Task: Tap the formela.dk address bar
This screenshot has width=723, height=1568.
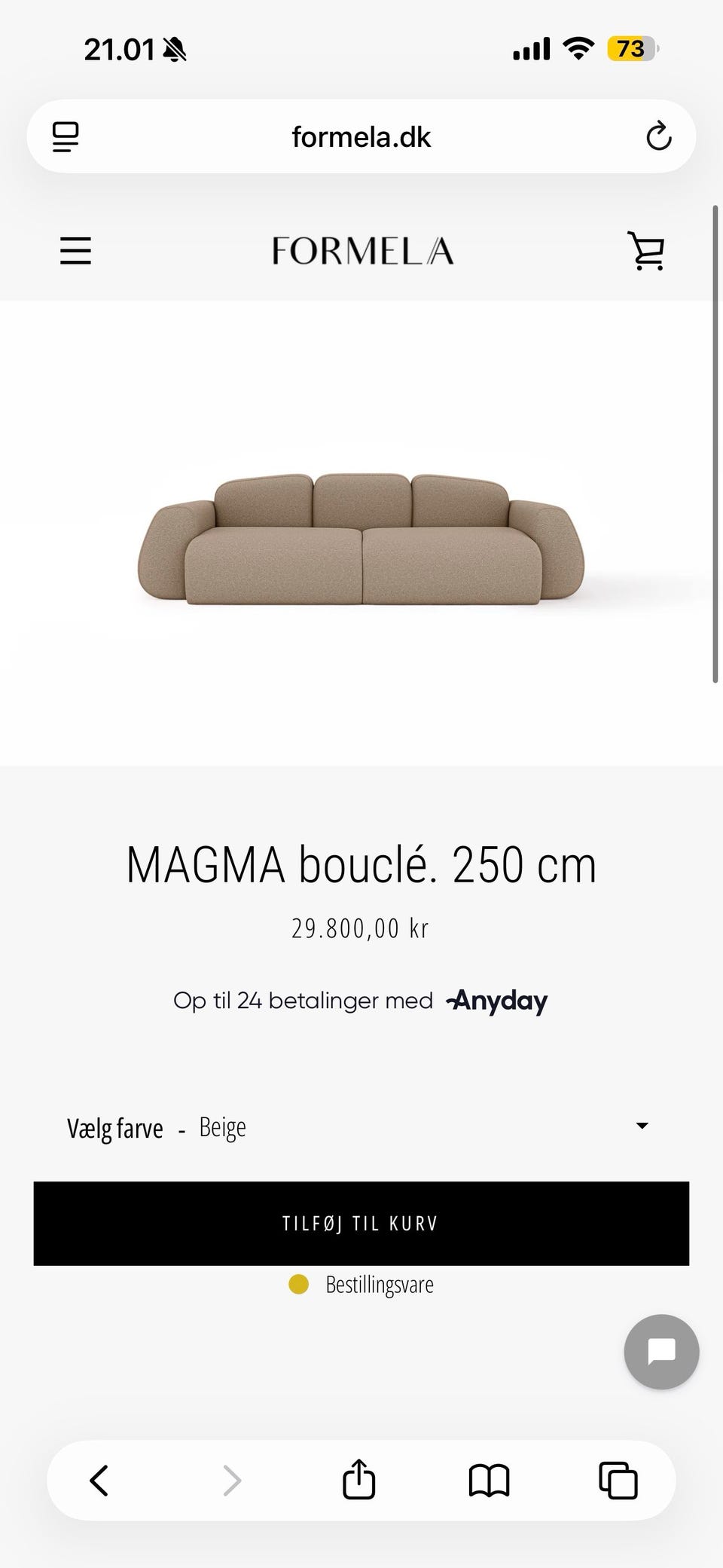Action: (x=361, y=137)
